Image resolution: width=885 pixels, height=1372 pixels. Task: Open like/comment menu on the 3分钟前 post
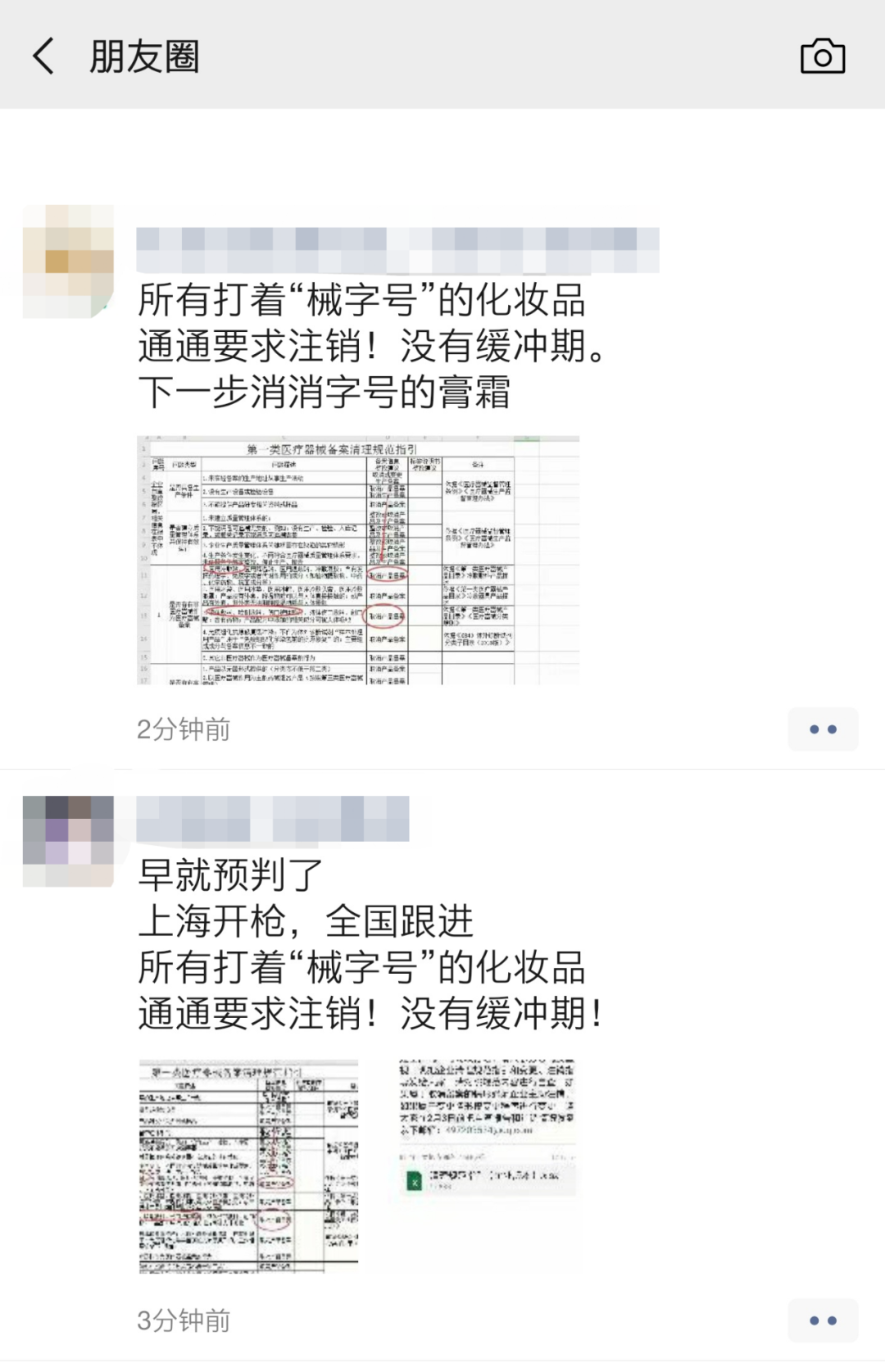coord(822,1320)
